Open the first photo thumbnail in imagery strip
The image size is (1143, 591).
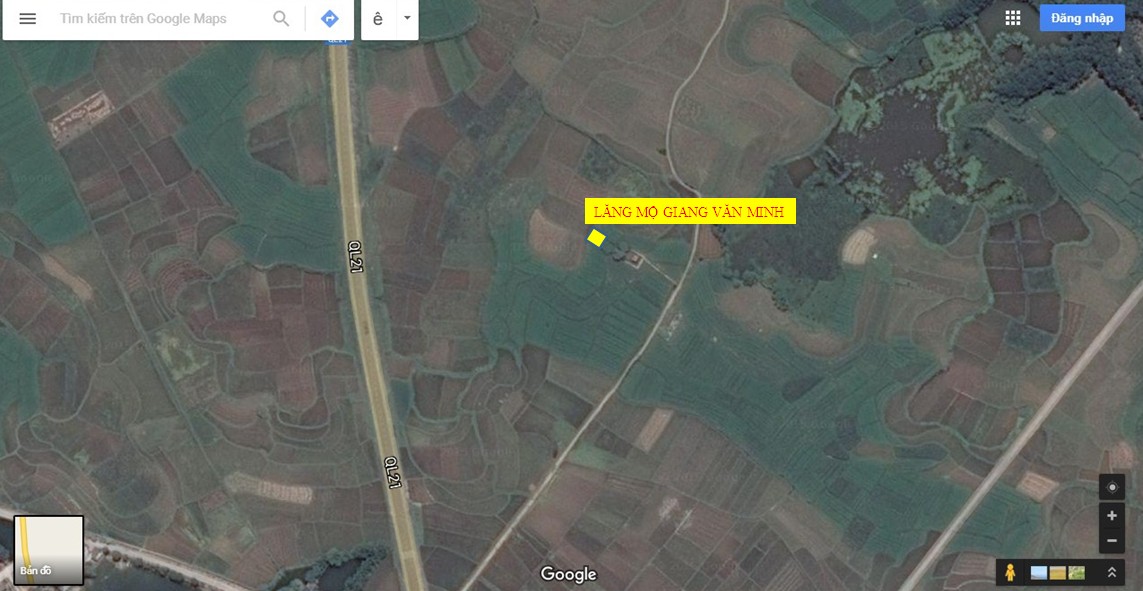point(1038,572)
